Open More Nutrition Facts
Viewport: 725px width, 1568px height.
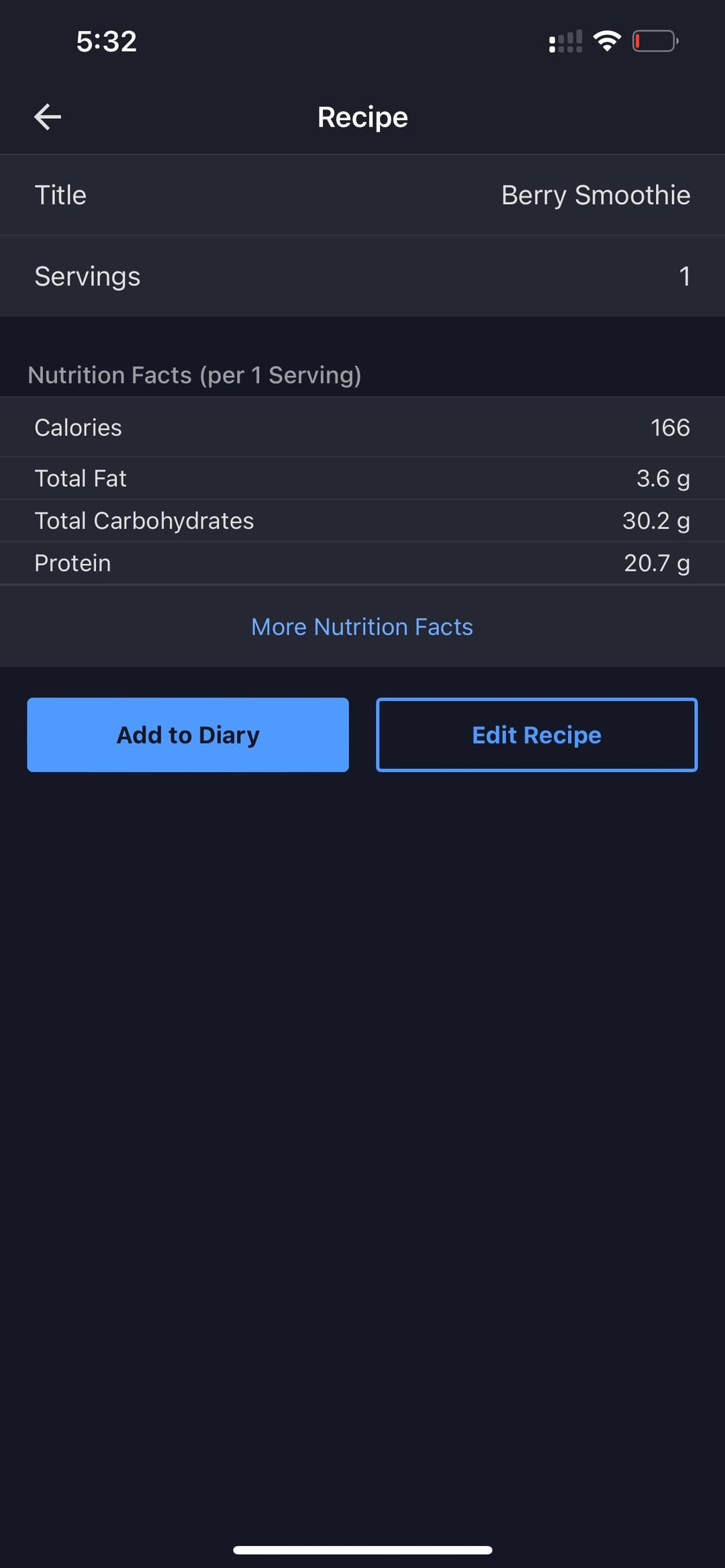click(362, 626)
